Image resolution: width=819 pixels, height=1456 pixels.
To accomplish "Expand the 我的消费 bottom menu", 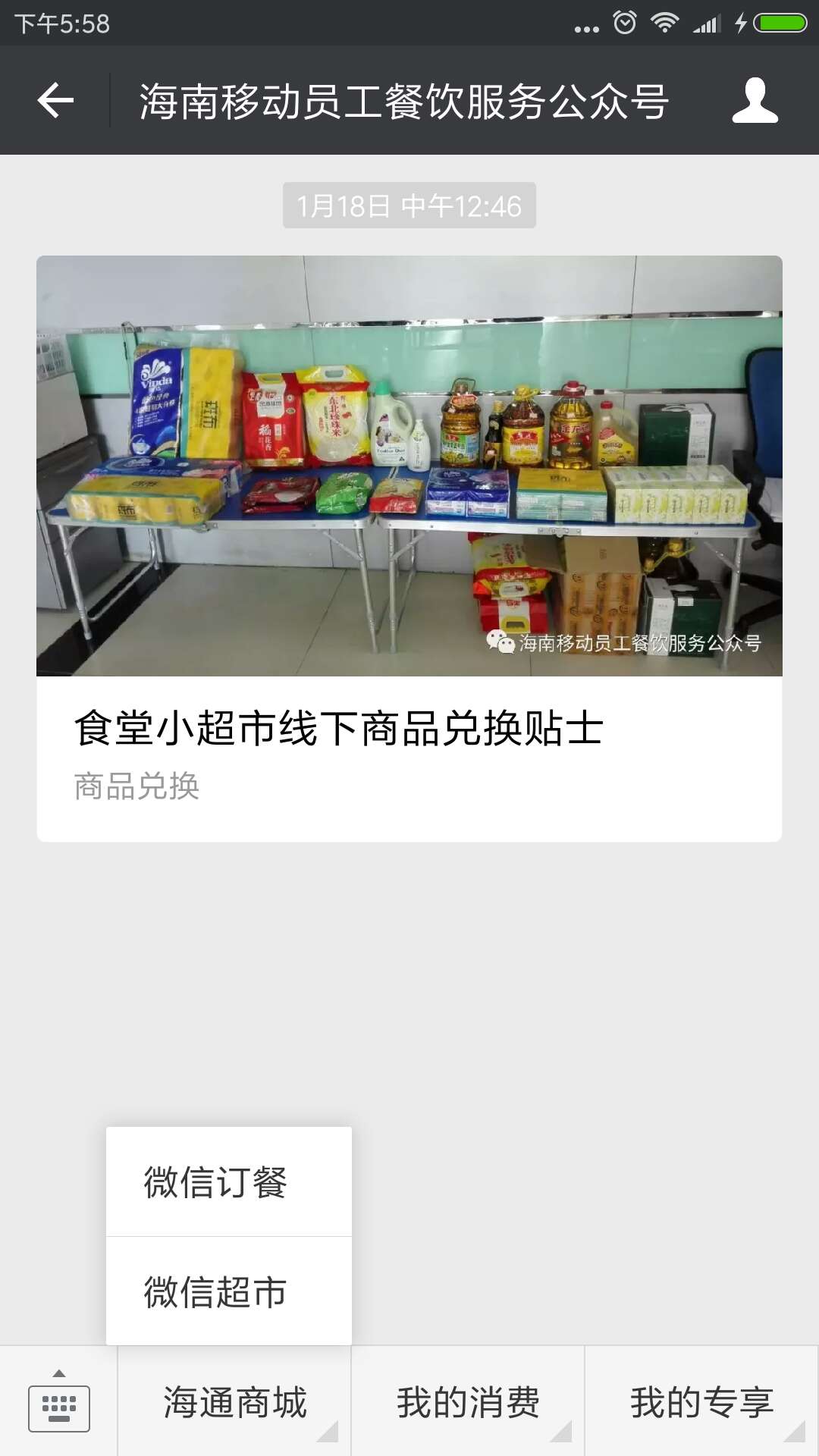I will point(468,1402).
